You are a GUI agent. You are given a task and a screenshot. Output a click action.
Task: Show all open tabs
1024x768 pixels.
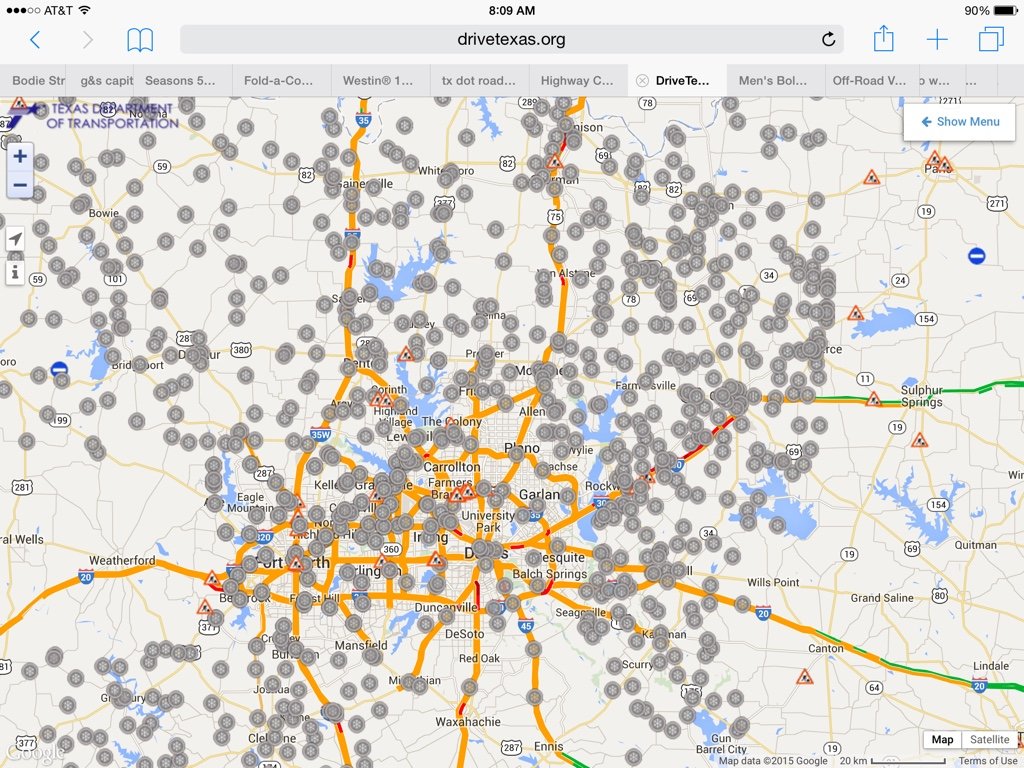991,40
